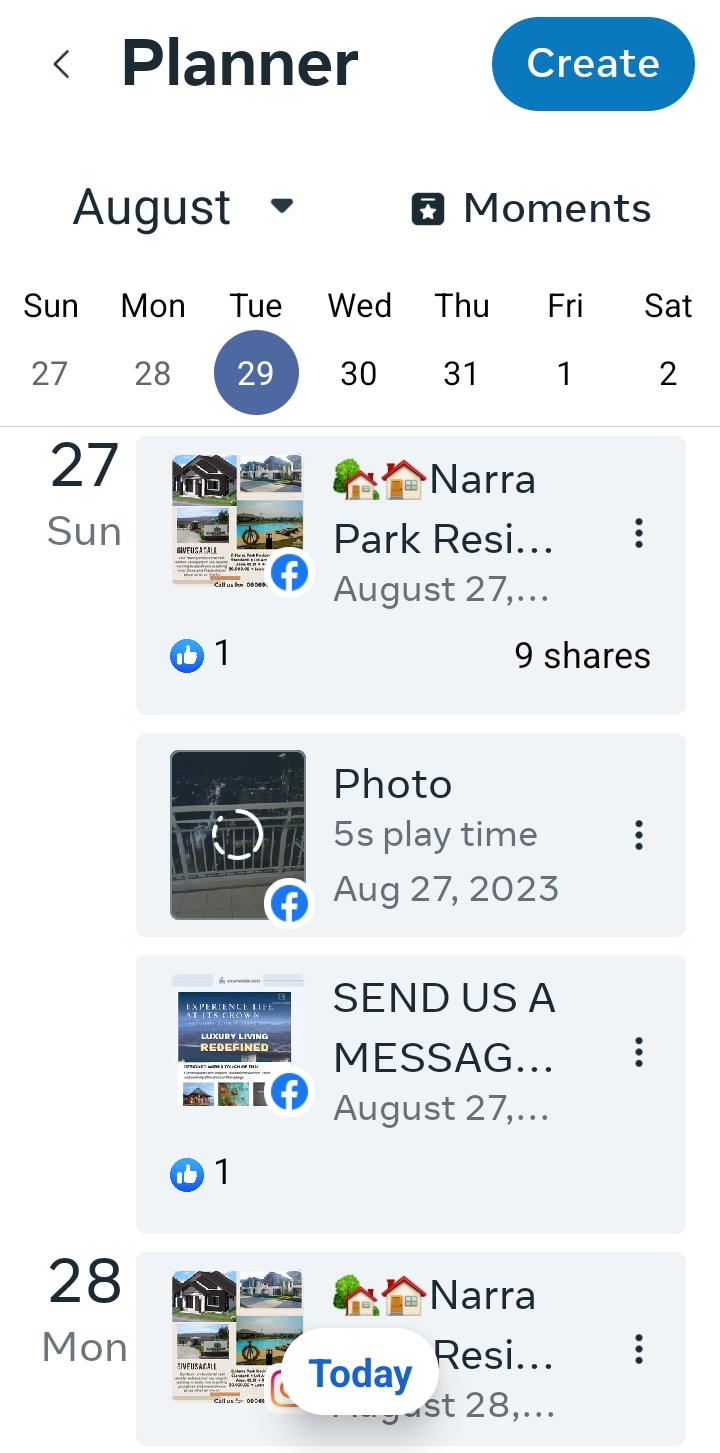Select Friday 1 in the week strip
This screenshot has width=720, height=1453.
(x=565, y=373)
